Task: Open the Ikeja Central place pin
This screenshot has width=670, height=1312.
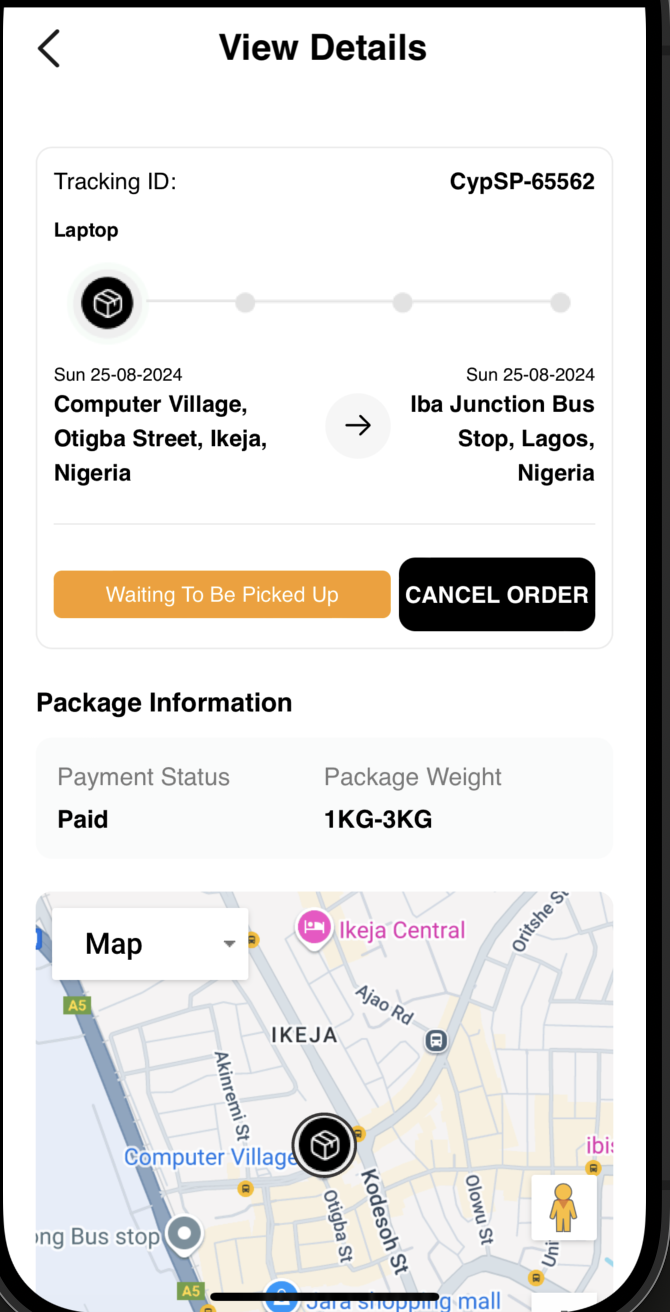Action: pos(314,929)
